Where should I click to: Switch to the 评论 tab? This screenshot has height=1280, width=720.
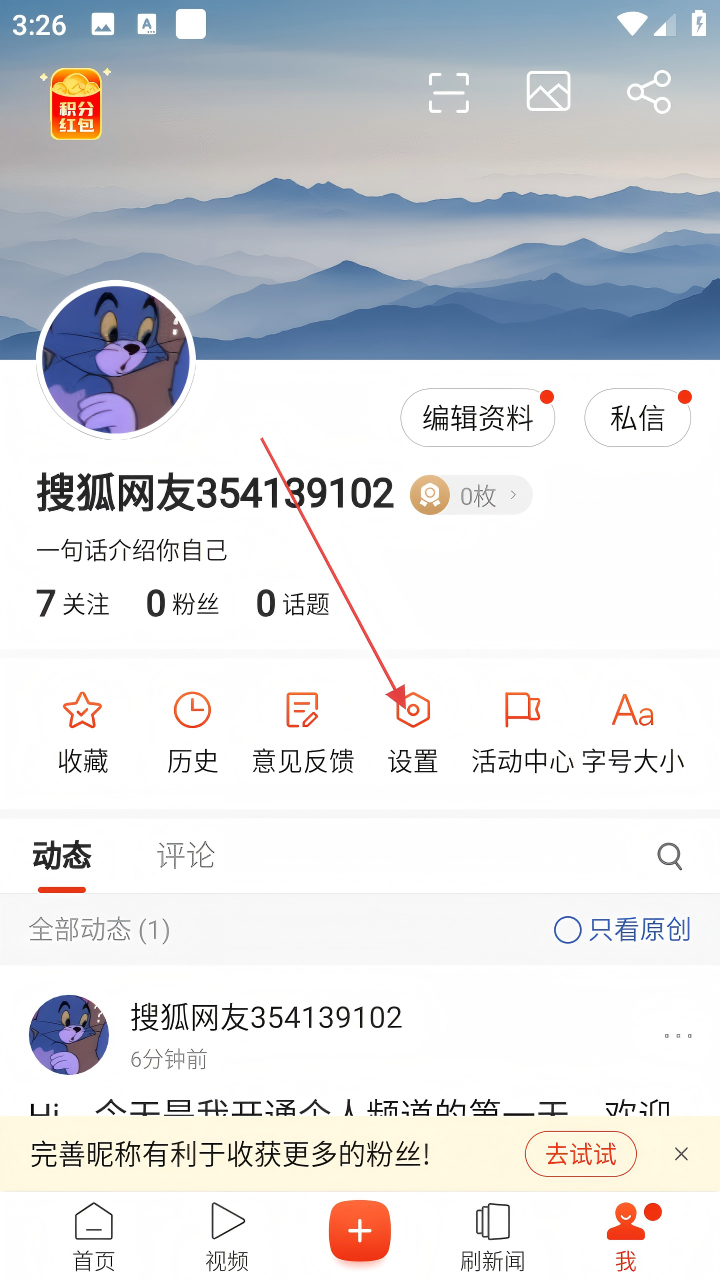coord(186,856)
